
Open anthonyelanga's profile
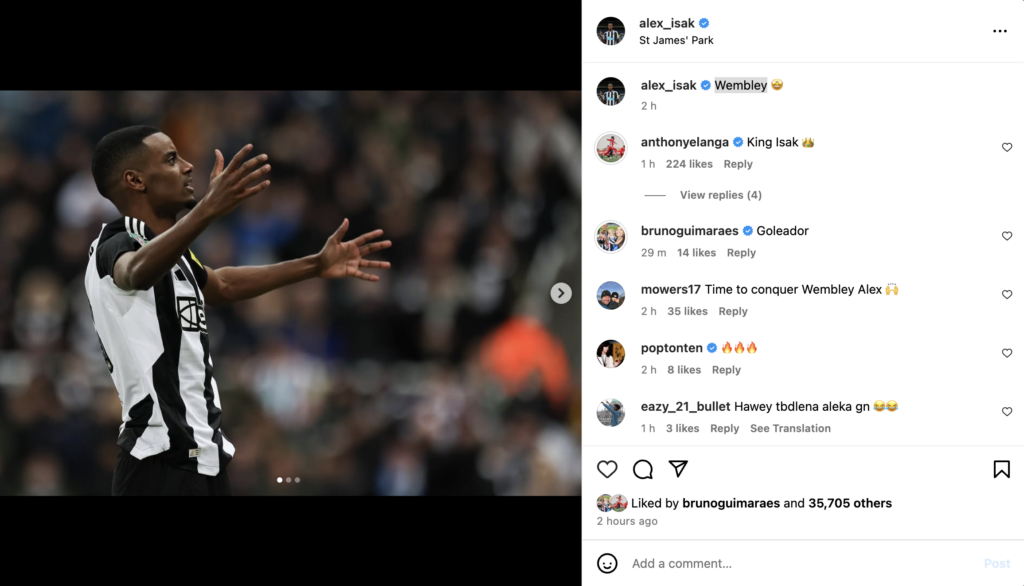(x=684, y=142)
